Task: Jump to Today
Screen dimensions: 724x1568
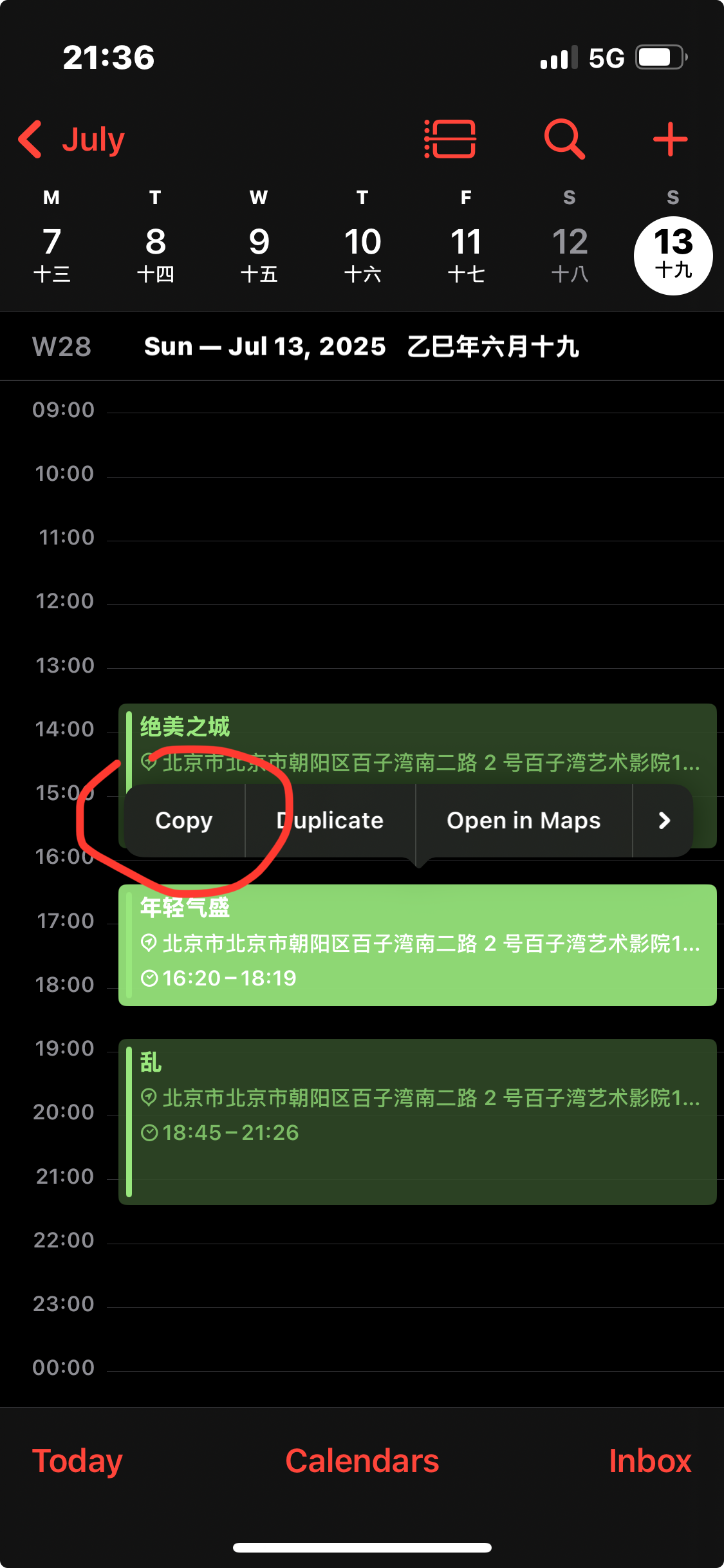Action: click(77, 1461)
